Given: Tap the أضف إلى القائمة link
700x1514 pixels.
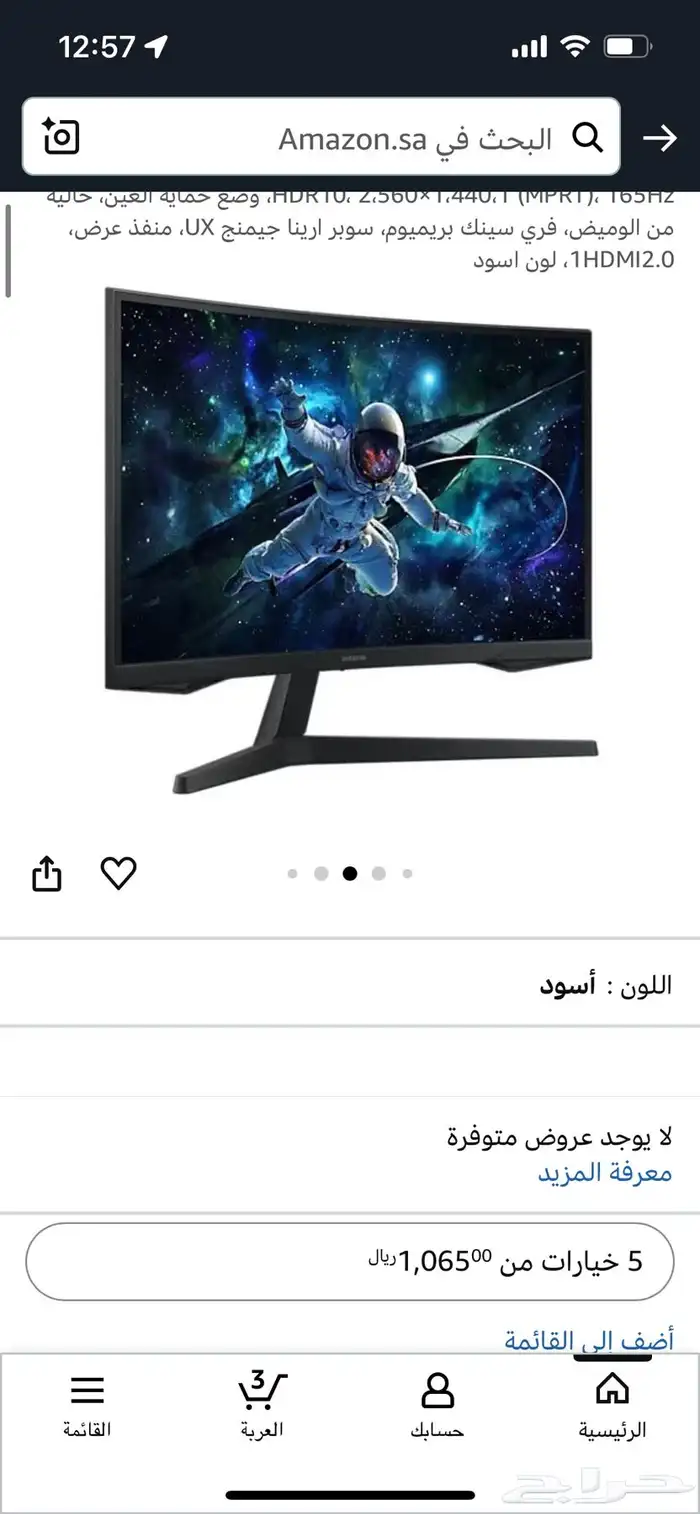Looking at the screenshot, I should point(588,1341).
